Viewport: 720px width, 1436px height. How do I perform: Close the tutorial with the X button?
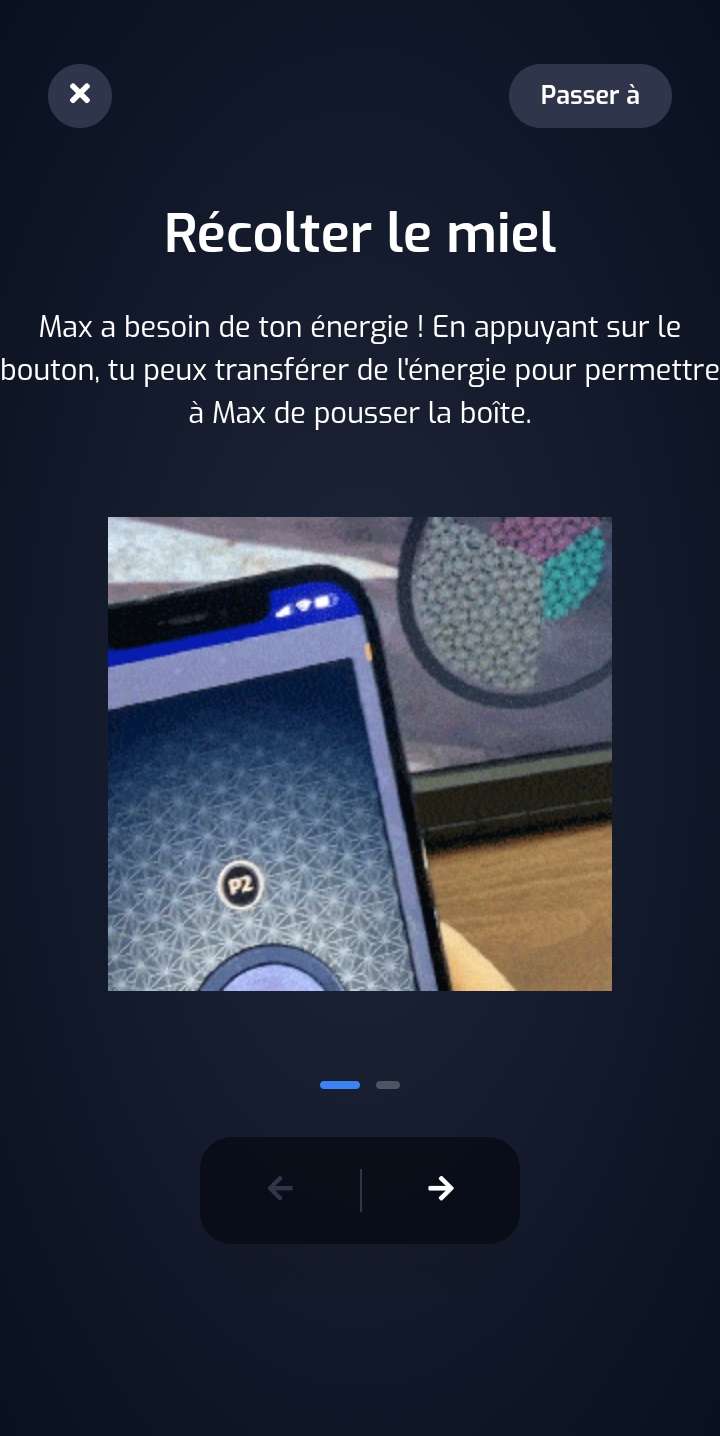pos(80,95)
